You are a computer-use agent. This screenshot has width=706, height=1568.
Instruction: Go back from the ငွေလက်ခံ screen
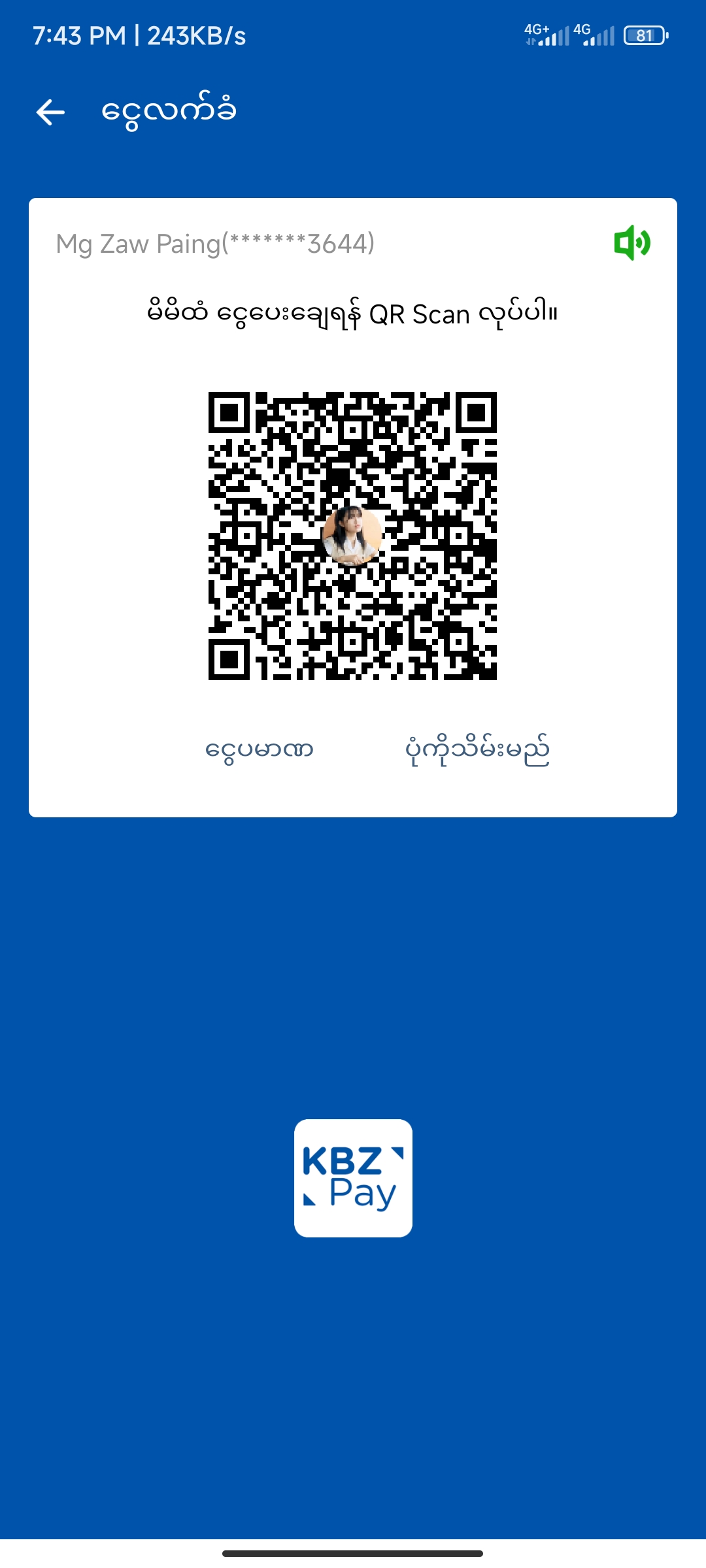click(x=50, y=112)
